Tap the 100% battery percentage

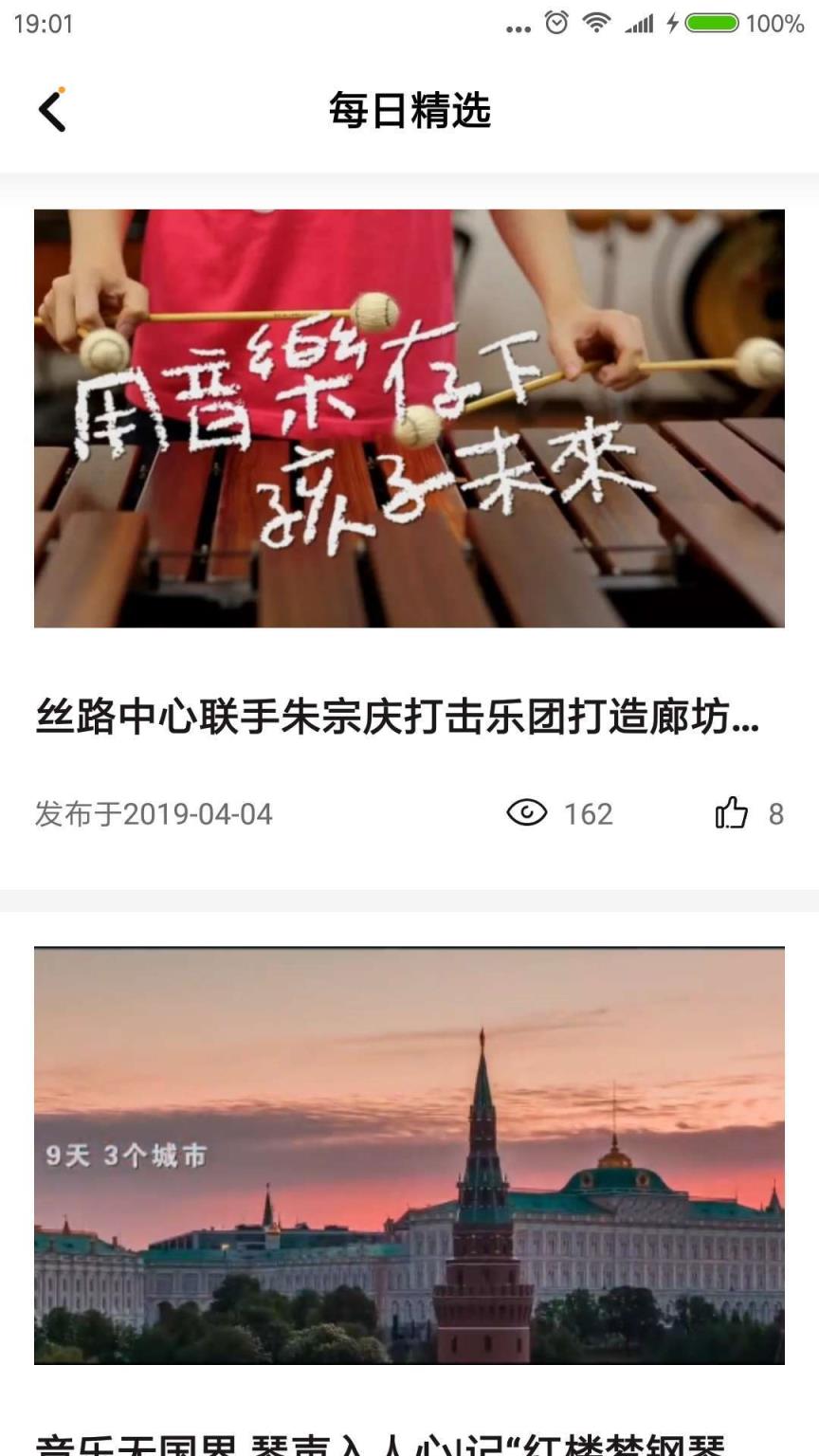click(777, 23)
